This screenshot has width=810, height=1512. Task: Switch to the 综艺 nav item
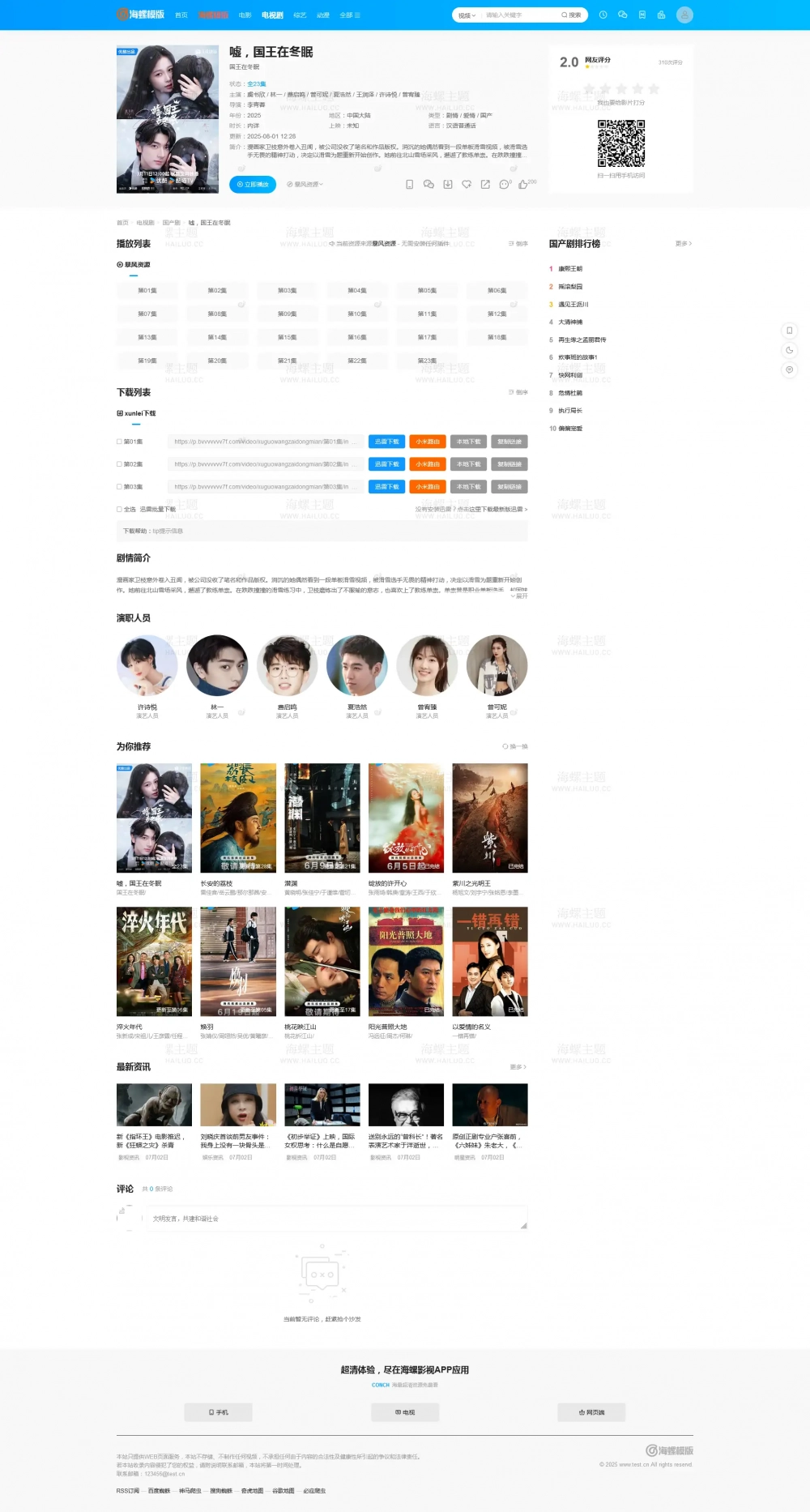[300, 15]
